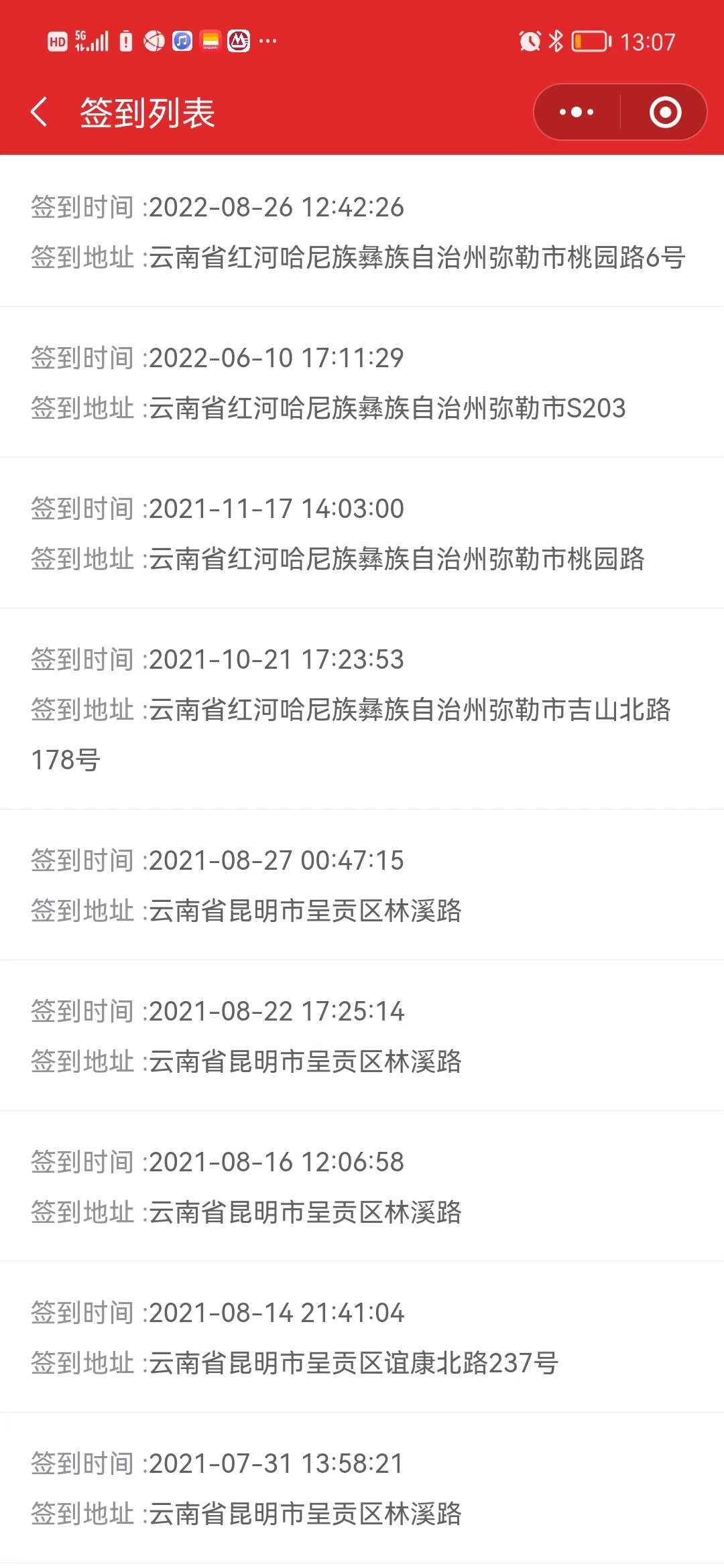724x1568 pixels.
Task: Go back from the 签到列表 page
Action: [40, 112]
